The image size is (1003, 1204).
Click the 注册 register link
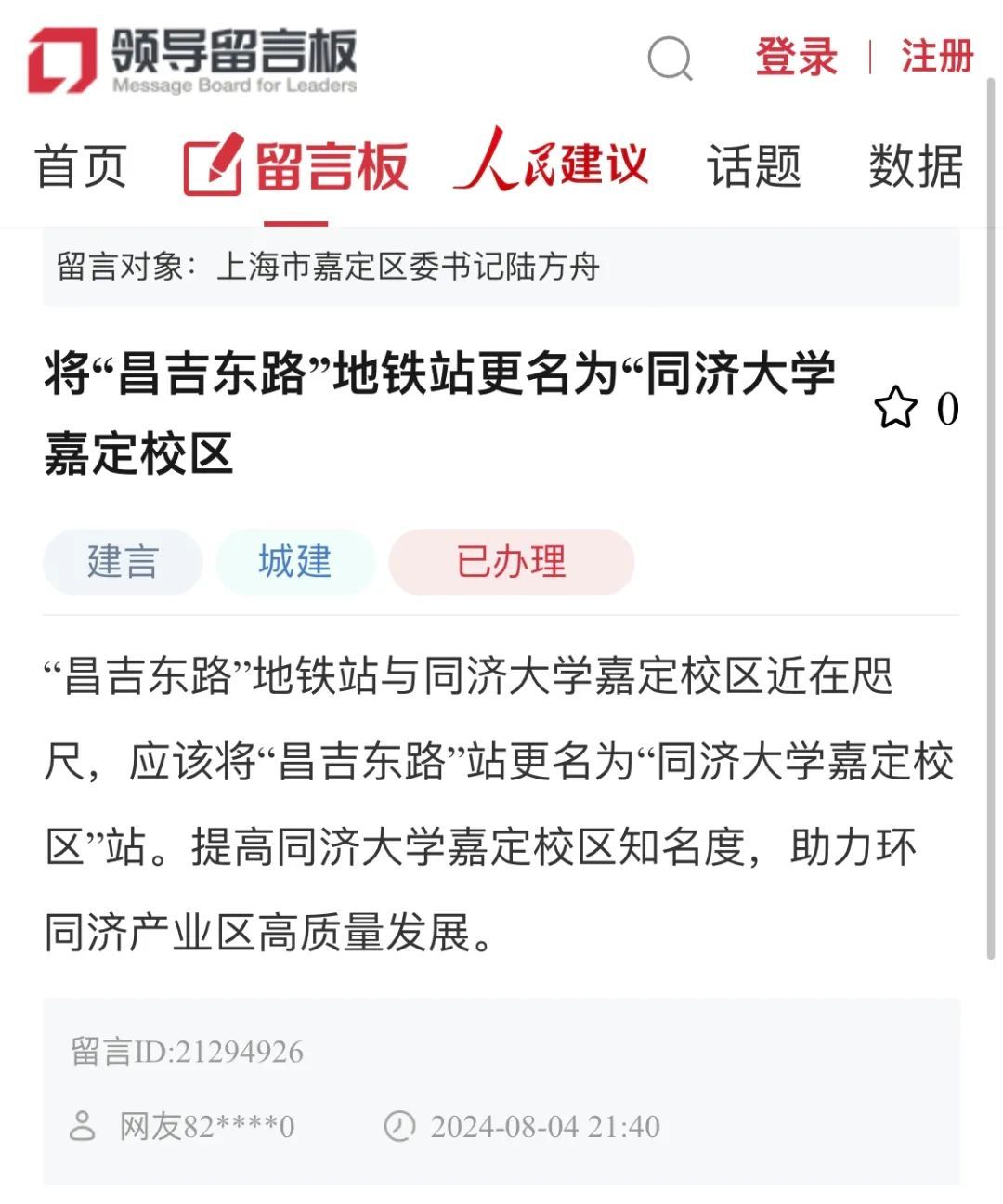(x=935, y=58)
